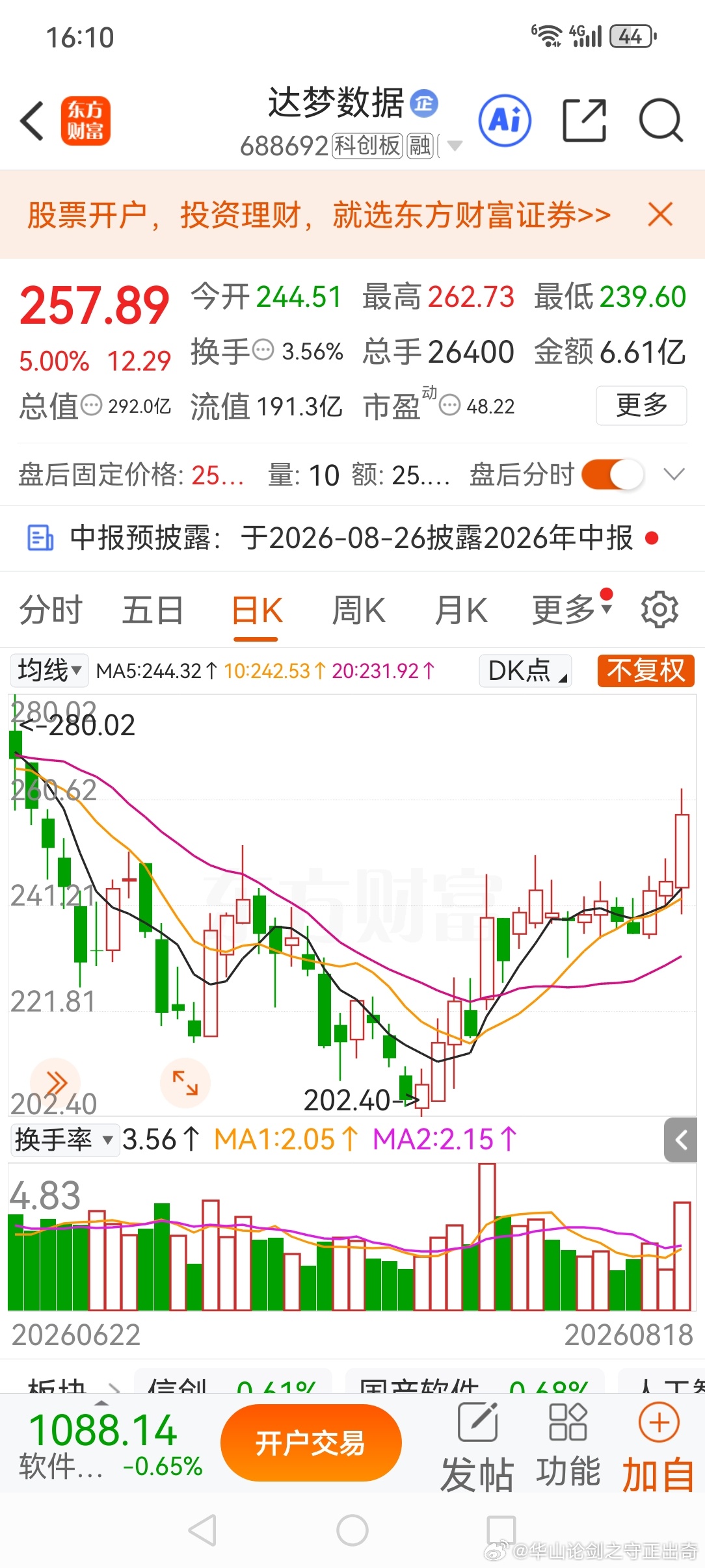
Task: Open the Ai assistant icon
Action: click(x=505, y=121)
